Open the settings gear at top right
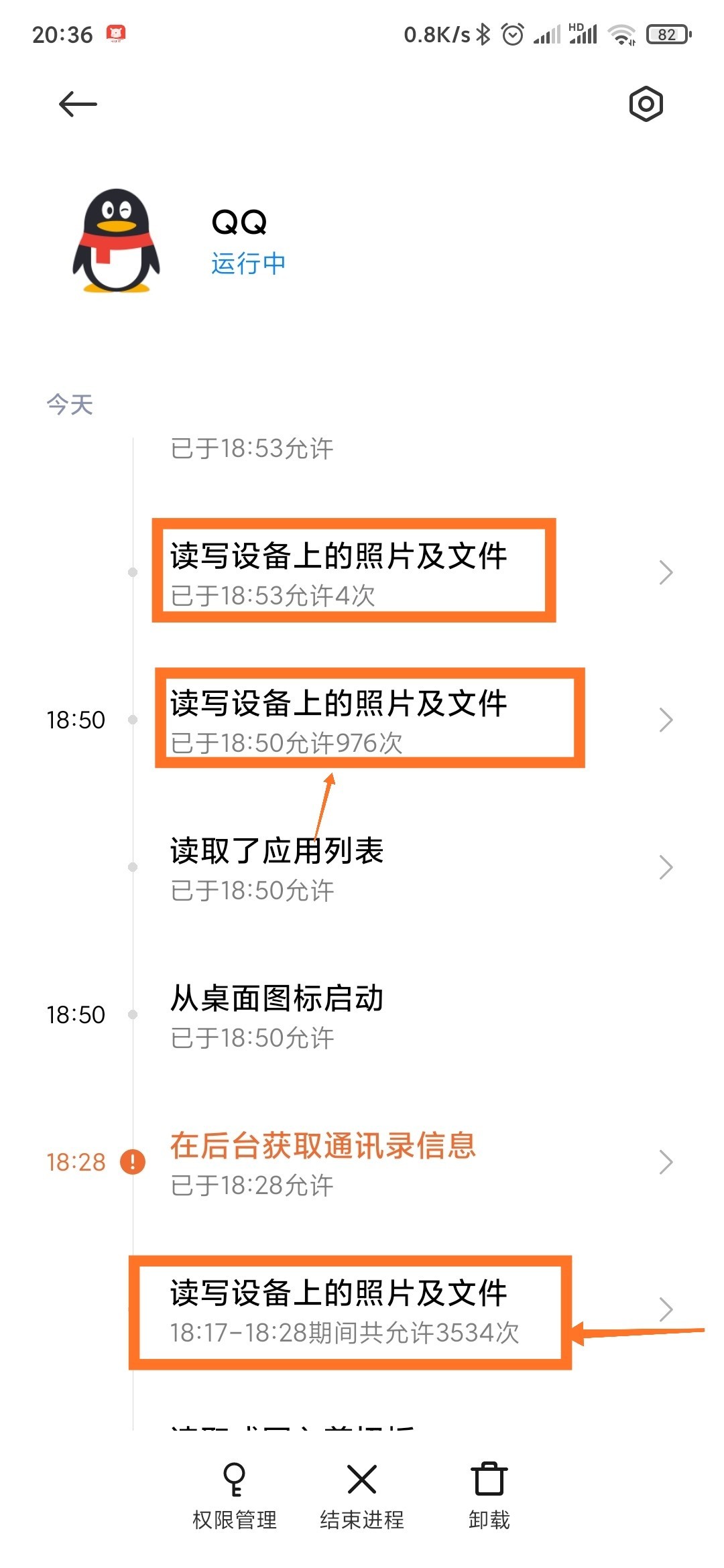Viewport: 724px width, 1568px height. pyautogui.click(x=646, y=104)
